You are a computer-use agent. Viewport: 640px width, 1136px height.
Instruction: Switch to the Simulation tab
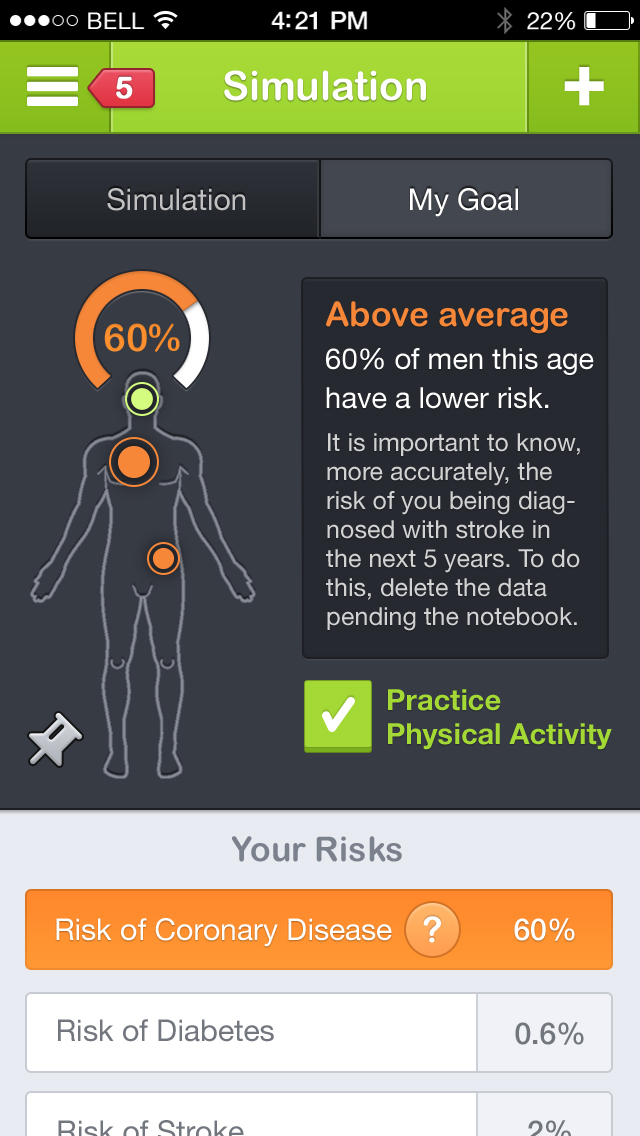[176, 200]
